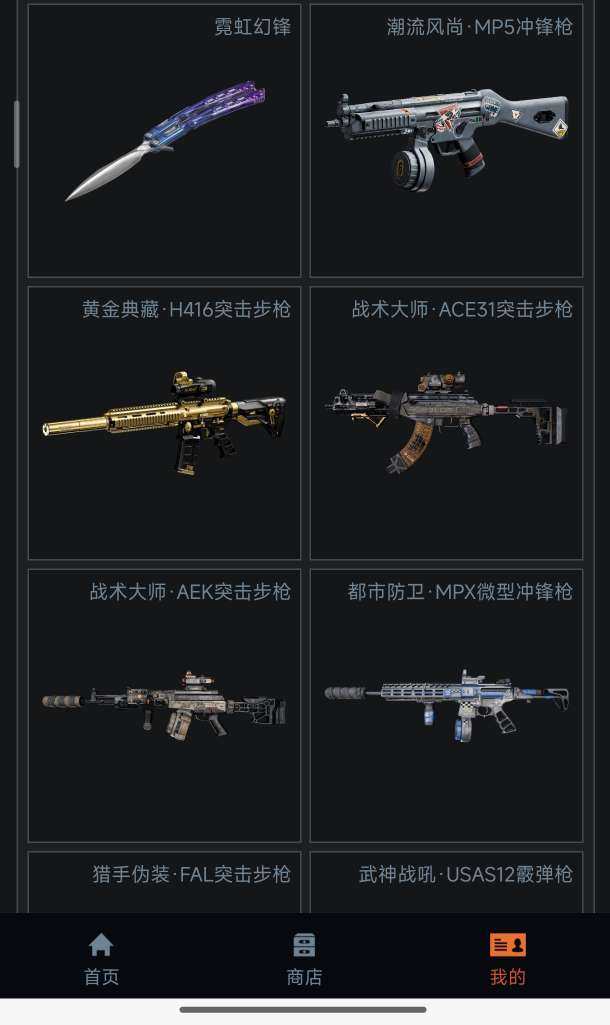
Task: Open the 猎手伪装·FAL突击步枪 card
Action: (x=164, y=882)
